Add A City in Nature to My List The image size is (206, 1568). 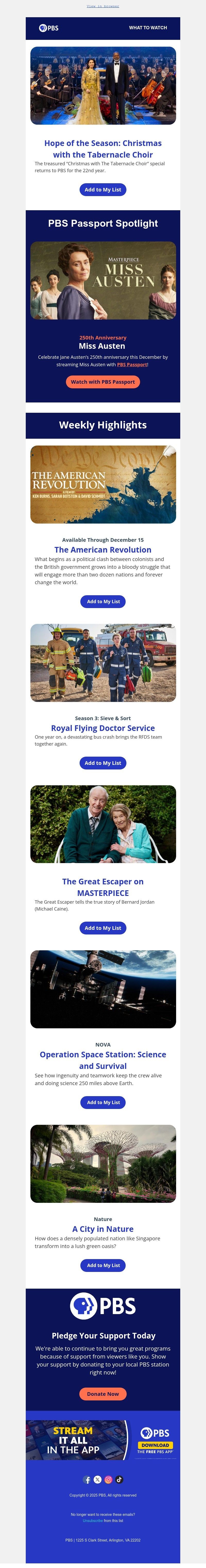click(x=103, y=1266)
